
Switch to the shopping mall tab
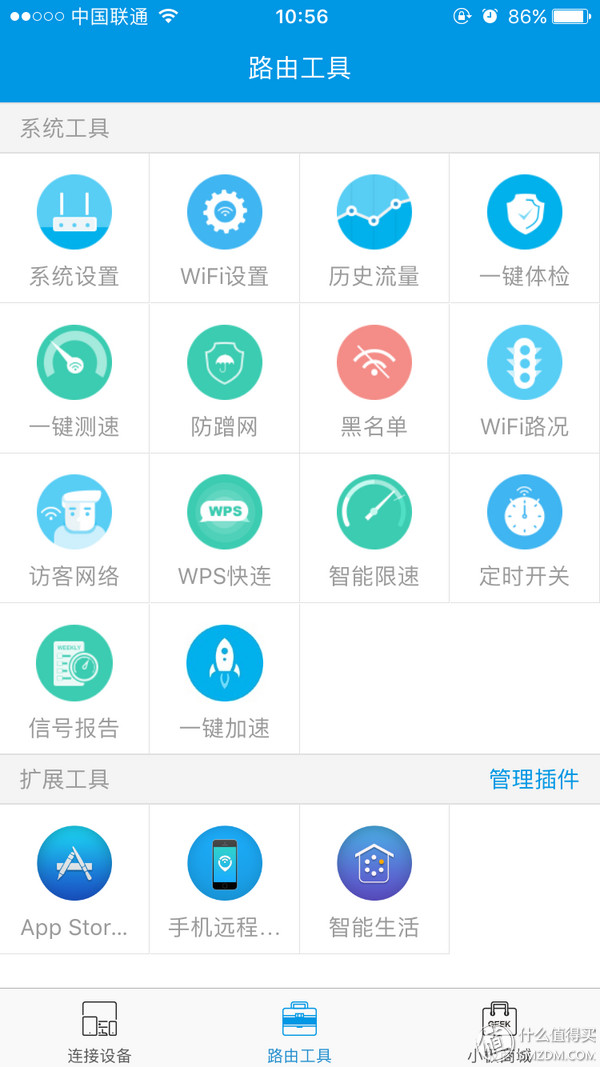pyautogui.click(x=499, y=1031)
